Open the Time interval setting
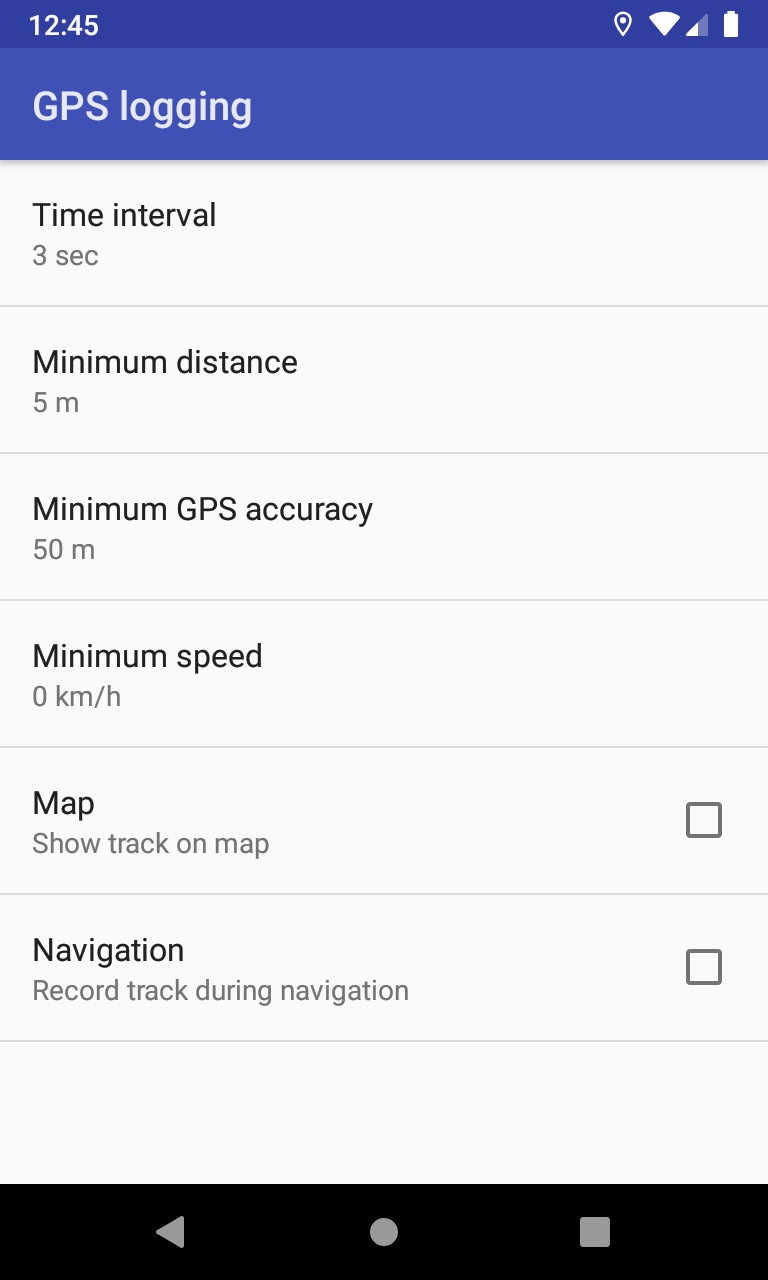 tap(384, 233)
